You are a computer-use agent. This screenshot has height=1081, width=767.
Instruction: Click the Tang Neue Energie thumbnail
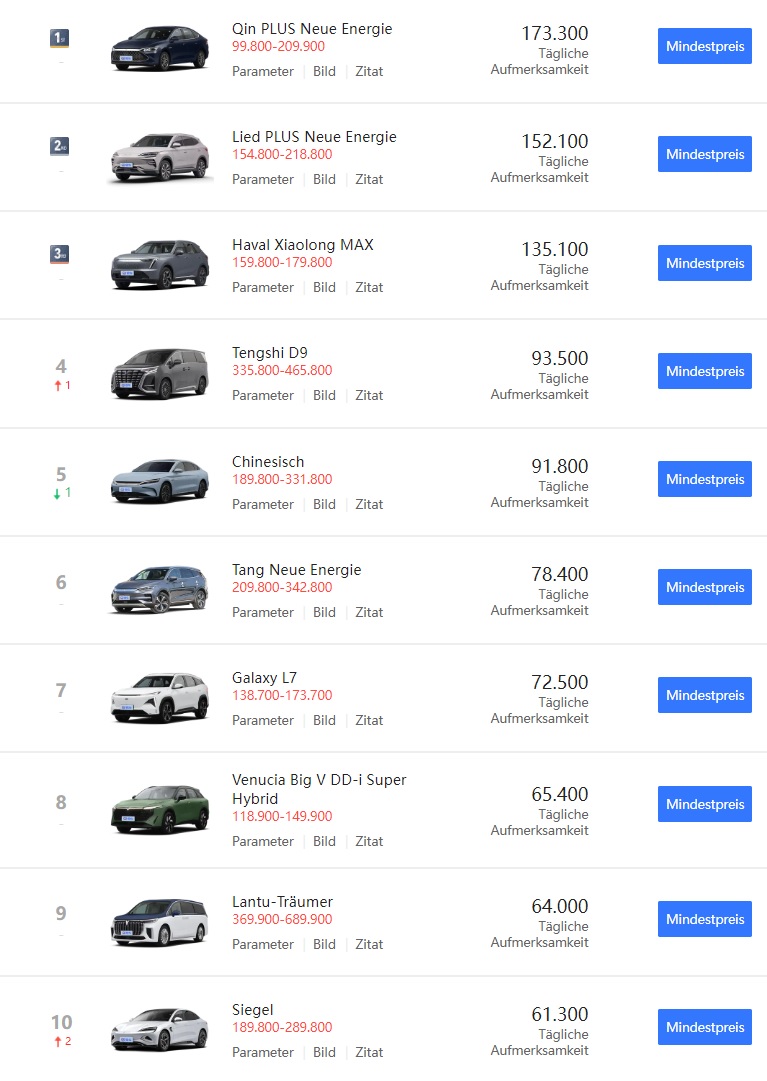pos(158,589)
